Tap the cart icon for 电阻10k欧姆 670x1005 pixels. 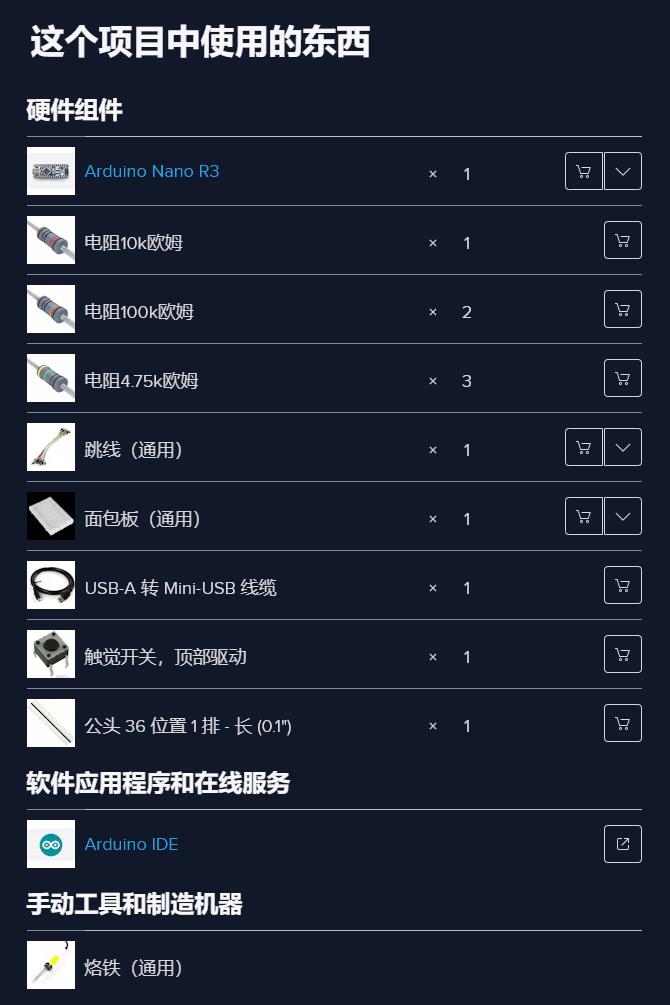(x=623, y=240)
